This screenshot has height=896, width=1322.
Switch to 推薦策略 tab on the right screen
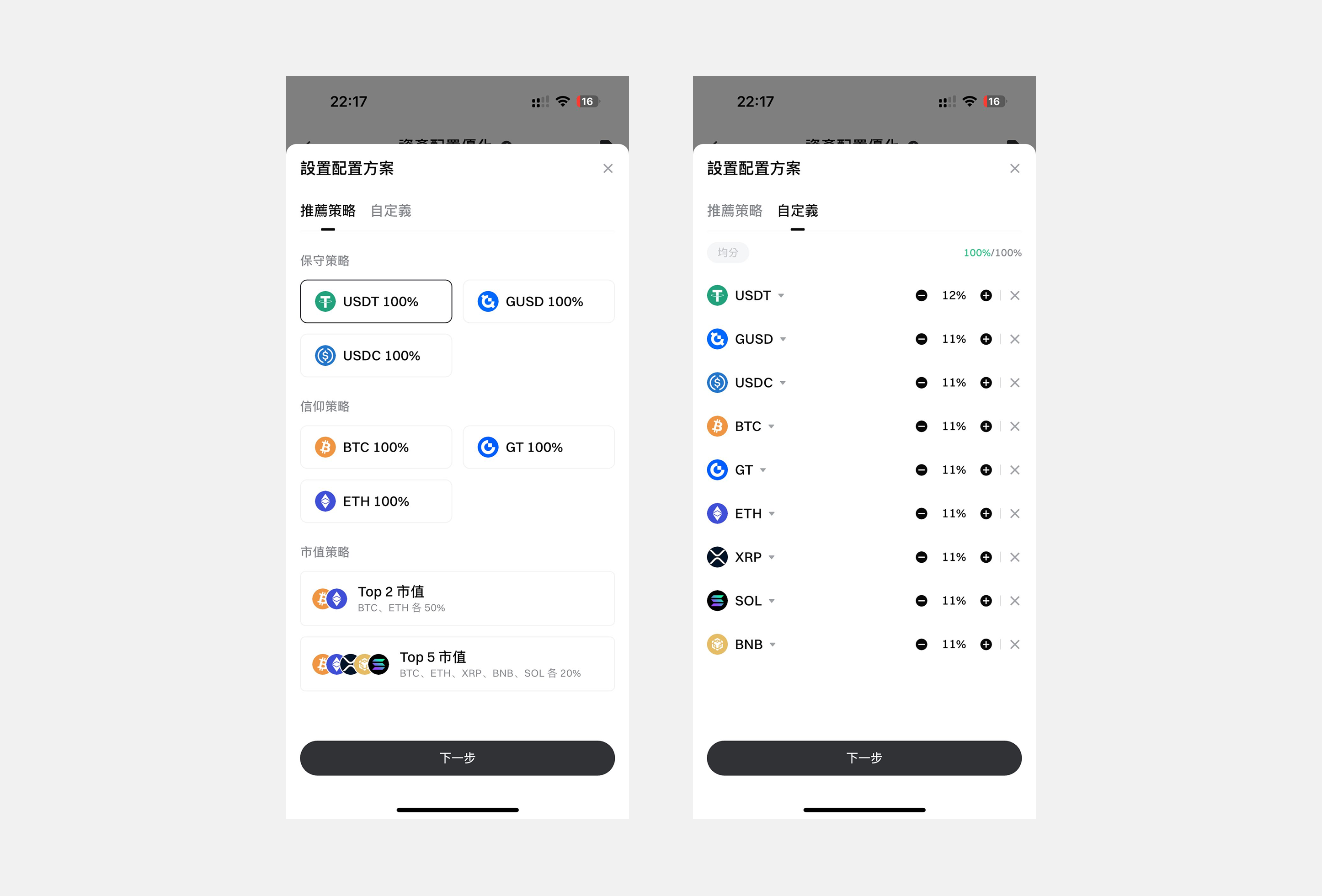[x=735, y=211]
